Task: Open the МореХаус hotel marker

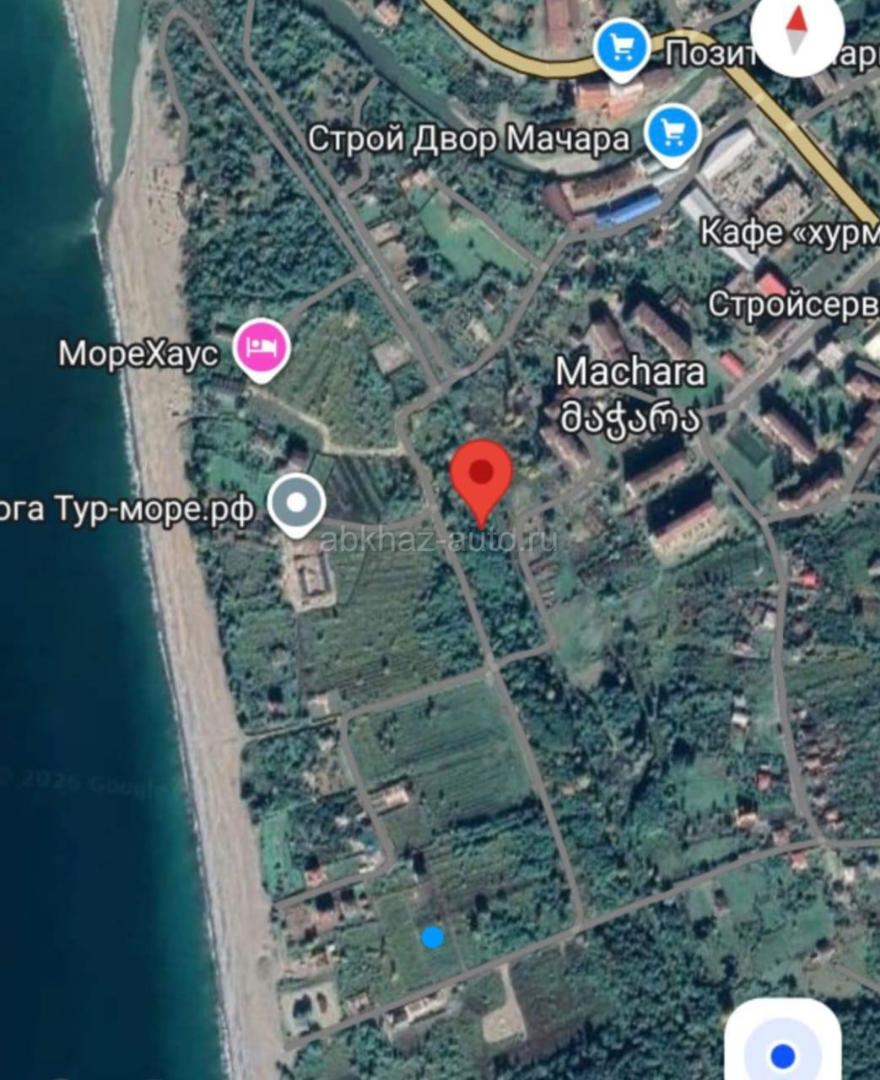Action: coord(262,347)
